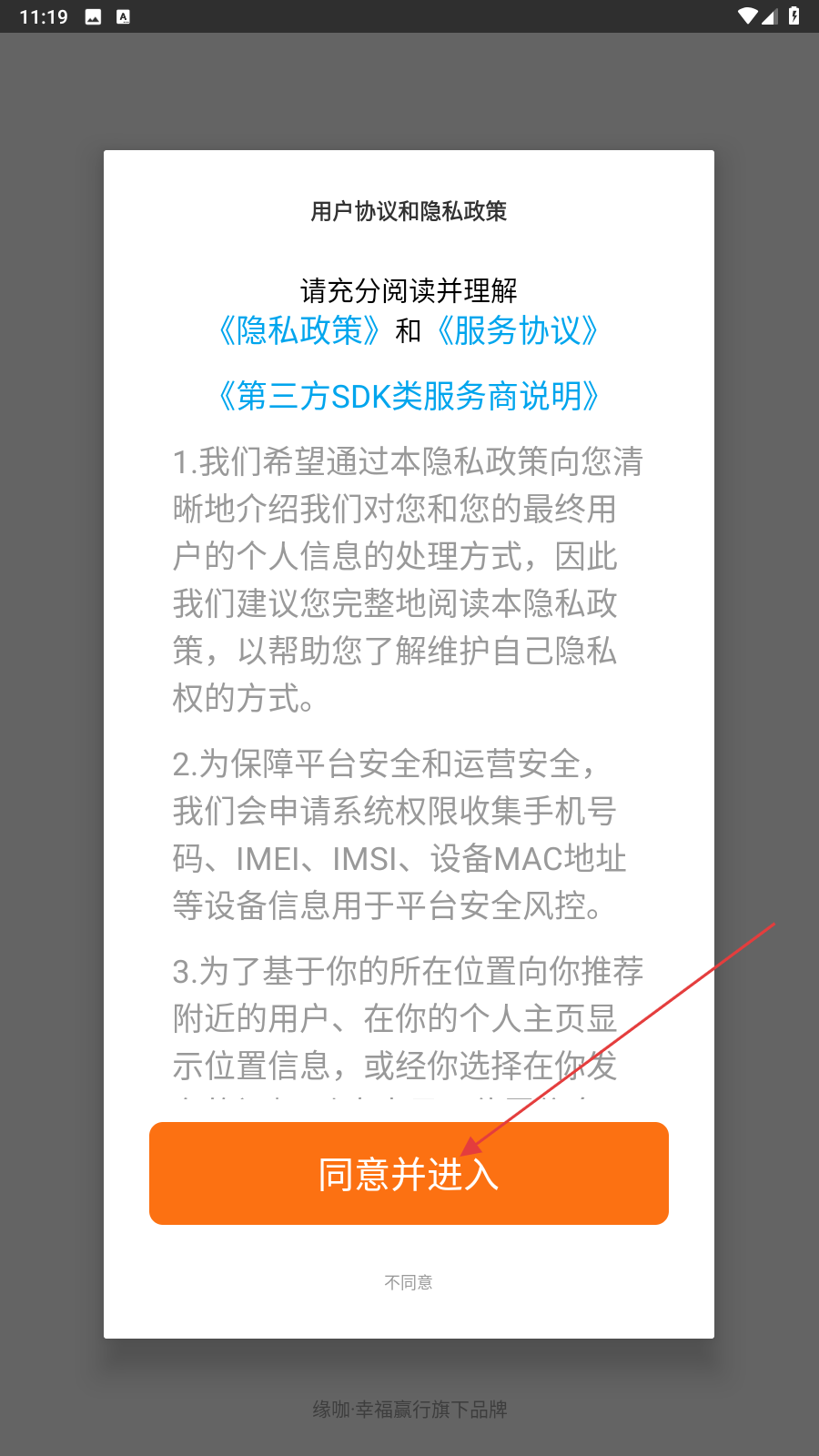This screenshot has height=1456, width=819.
Task: Decline by tapping 不同意
Action: click(x=409, y=1282)
